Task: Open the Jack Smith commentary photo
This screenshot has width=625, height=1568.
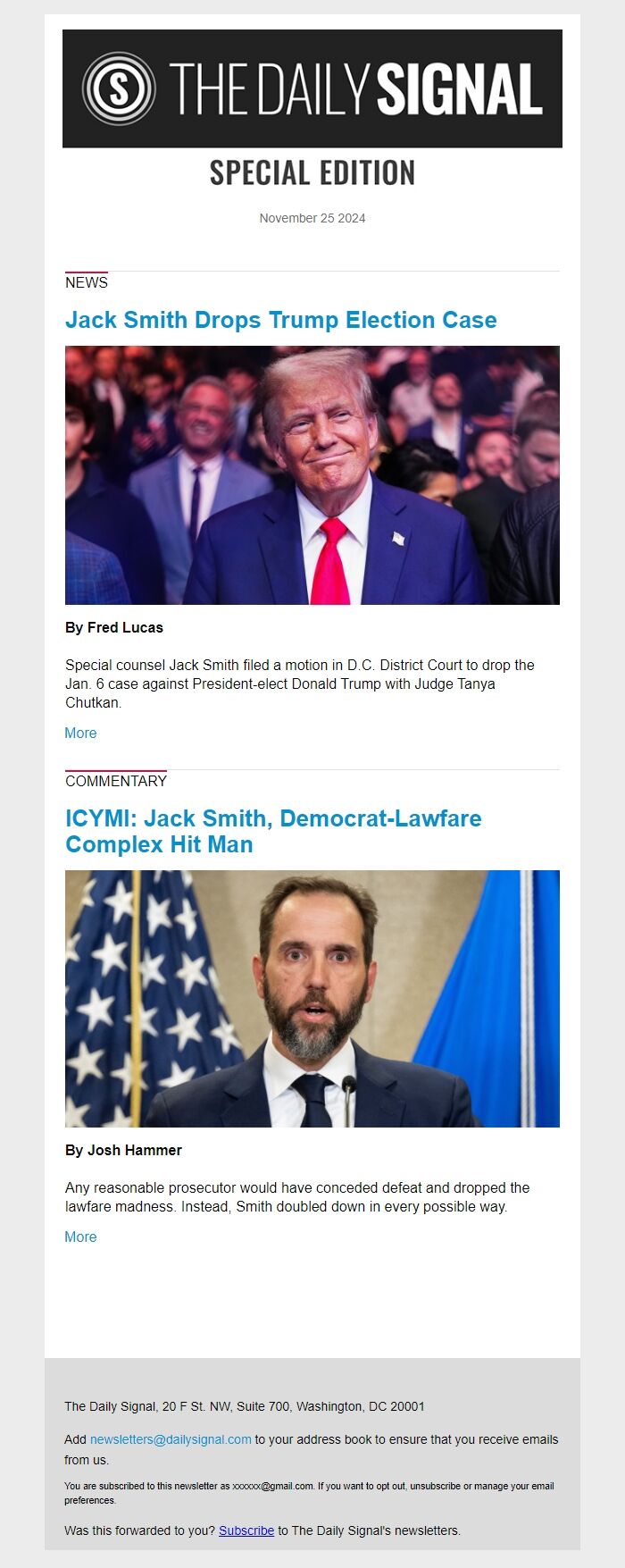Action: pos(312,998)
